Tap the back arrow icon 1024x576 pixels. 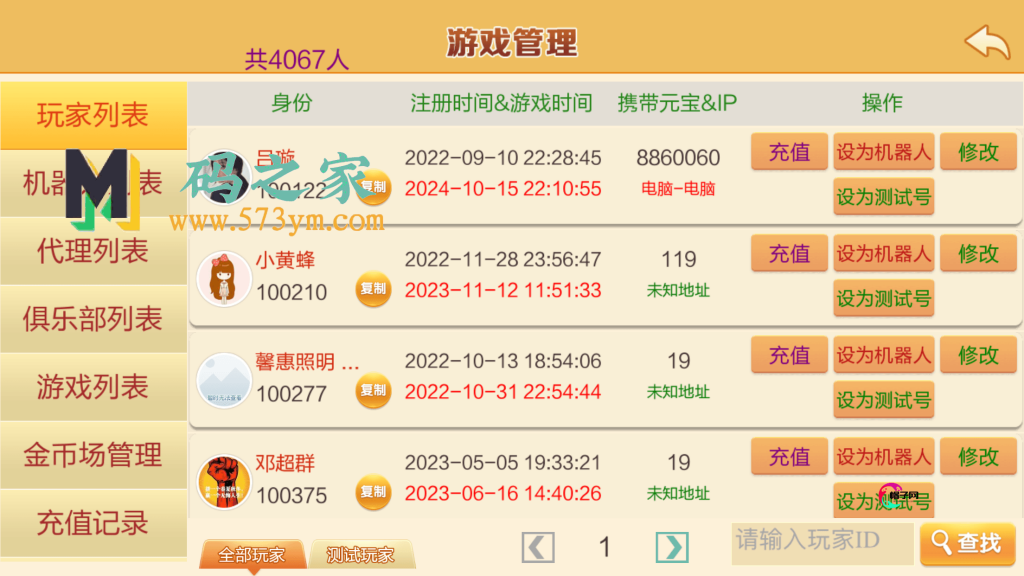[x=986, y=42]
